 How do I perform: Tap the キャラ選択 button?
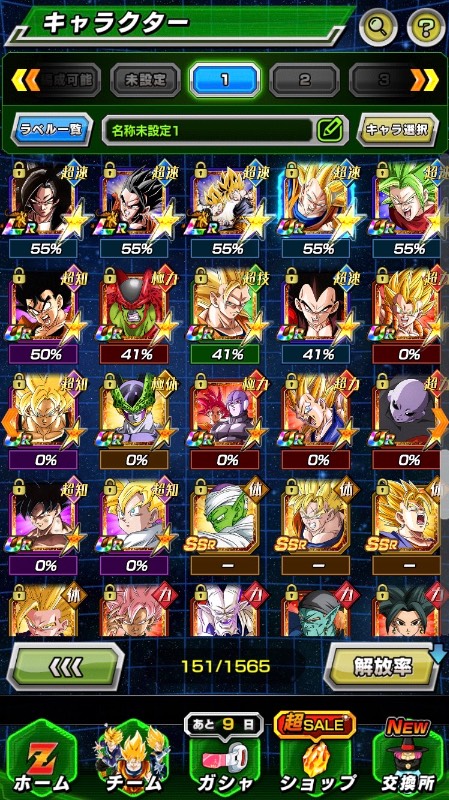[397, 130]
